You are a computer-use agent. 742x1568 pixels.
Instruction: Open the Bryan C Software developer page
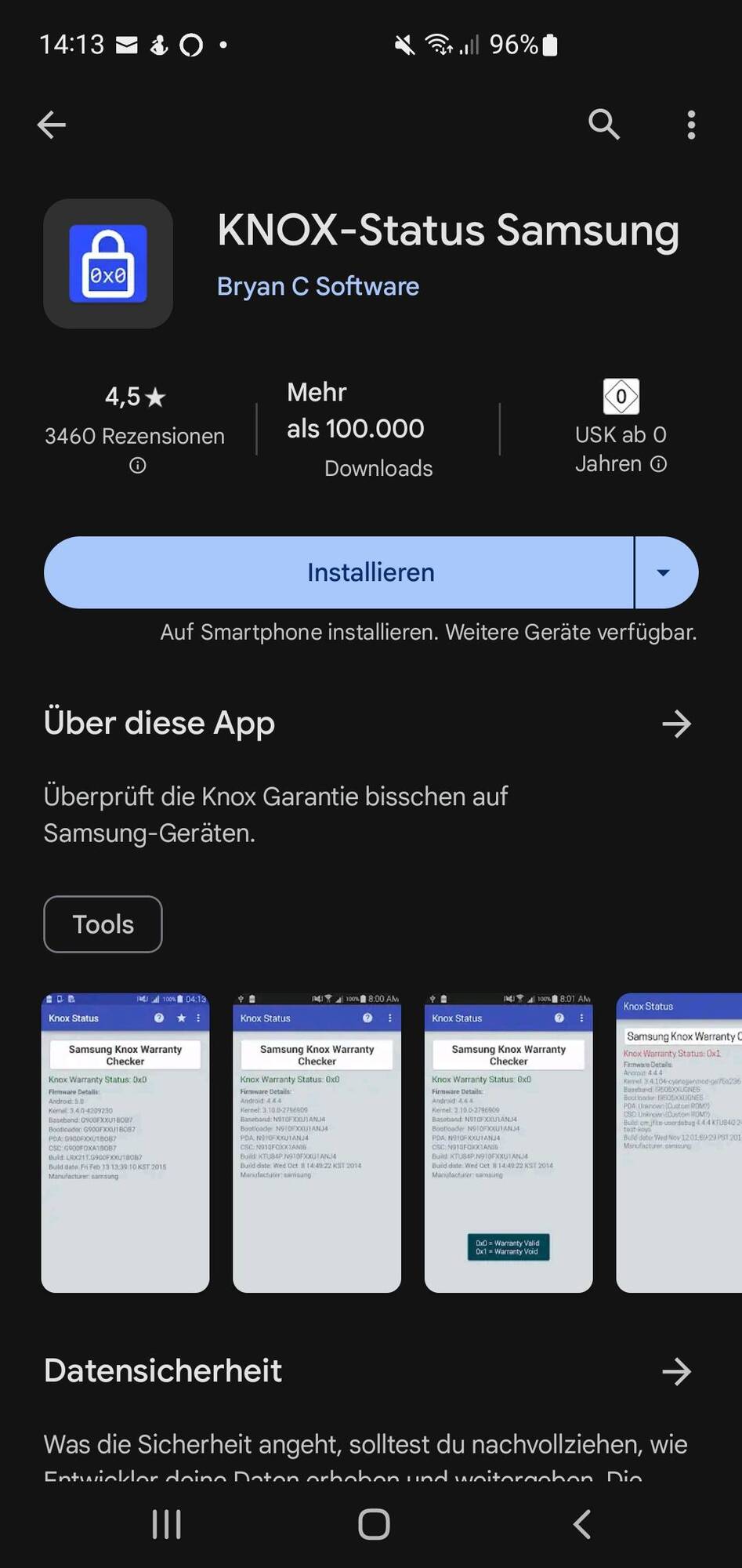pos(317,286)
